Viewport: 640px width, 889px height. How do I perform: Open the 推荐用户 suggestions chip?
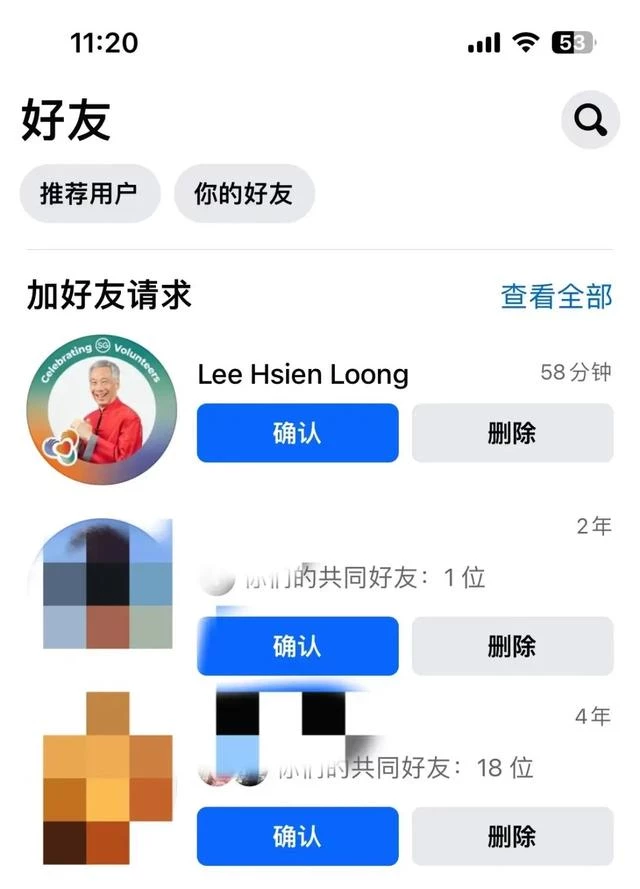coord(89,194)
